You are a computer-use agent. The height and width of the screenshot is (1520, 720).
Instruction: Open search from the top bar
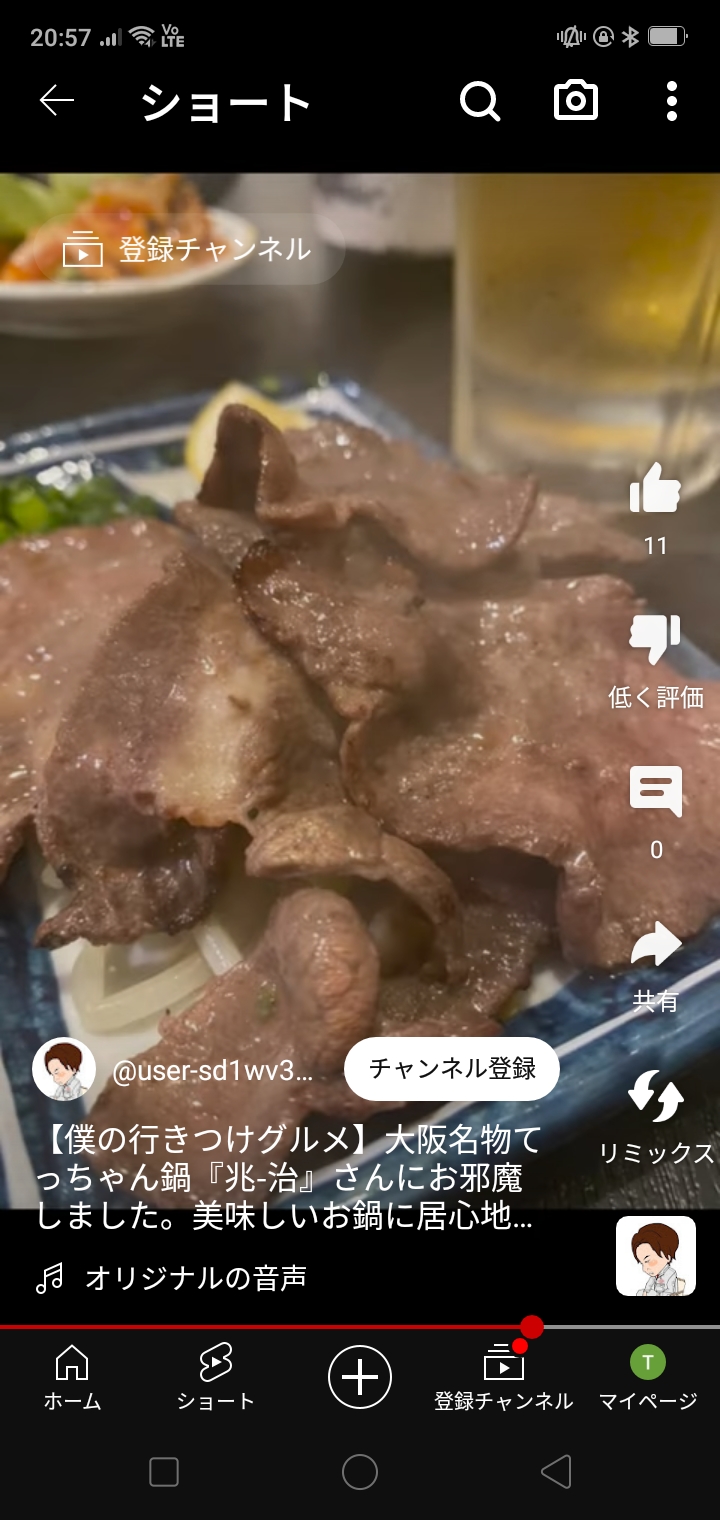tap(479, 101)
